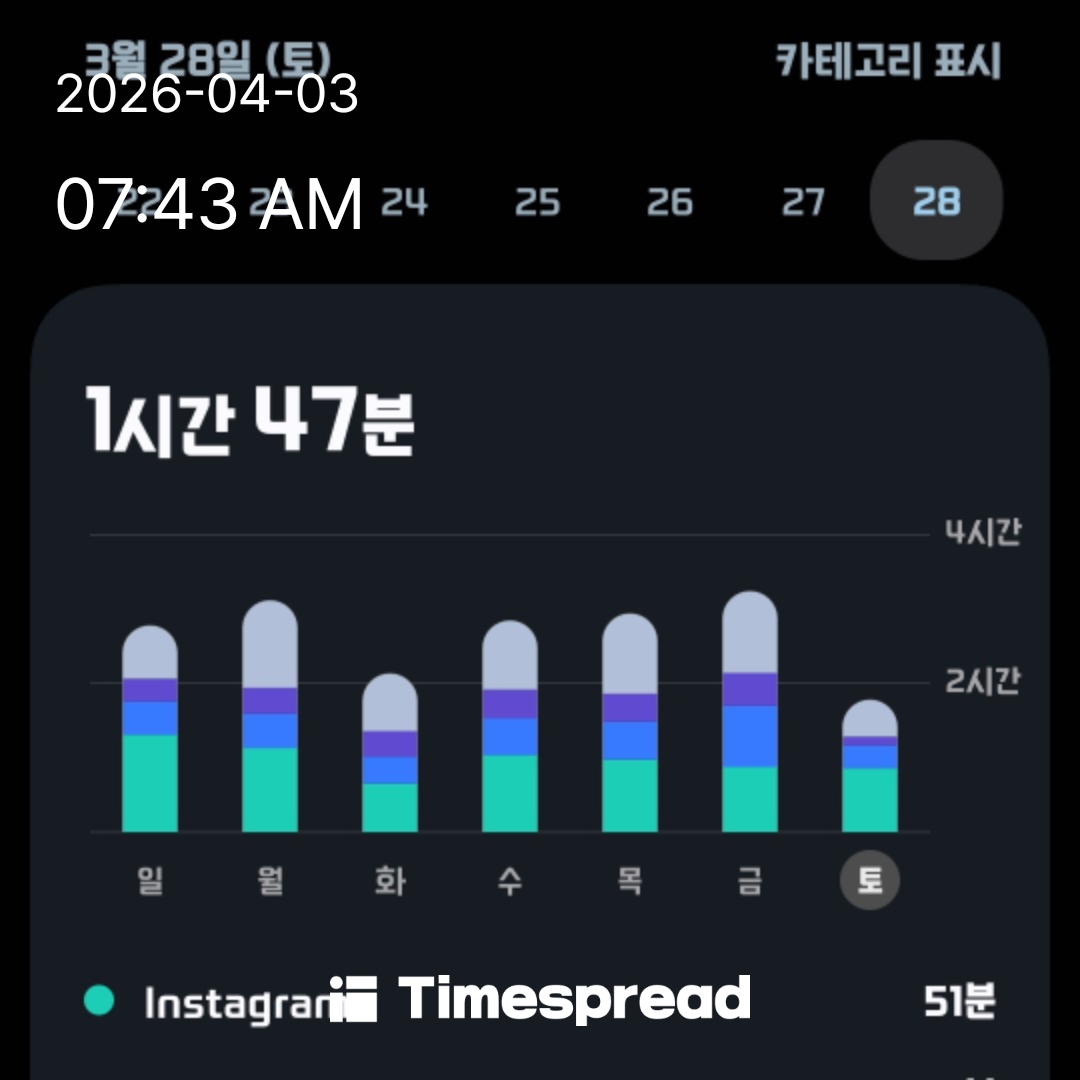Select date 24 in the week strip
Image resolution: width=1080 pixels, height=1080 pixels.
pos(404,202)
